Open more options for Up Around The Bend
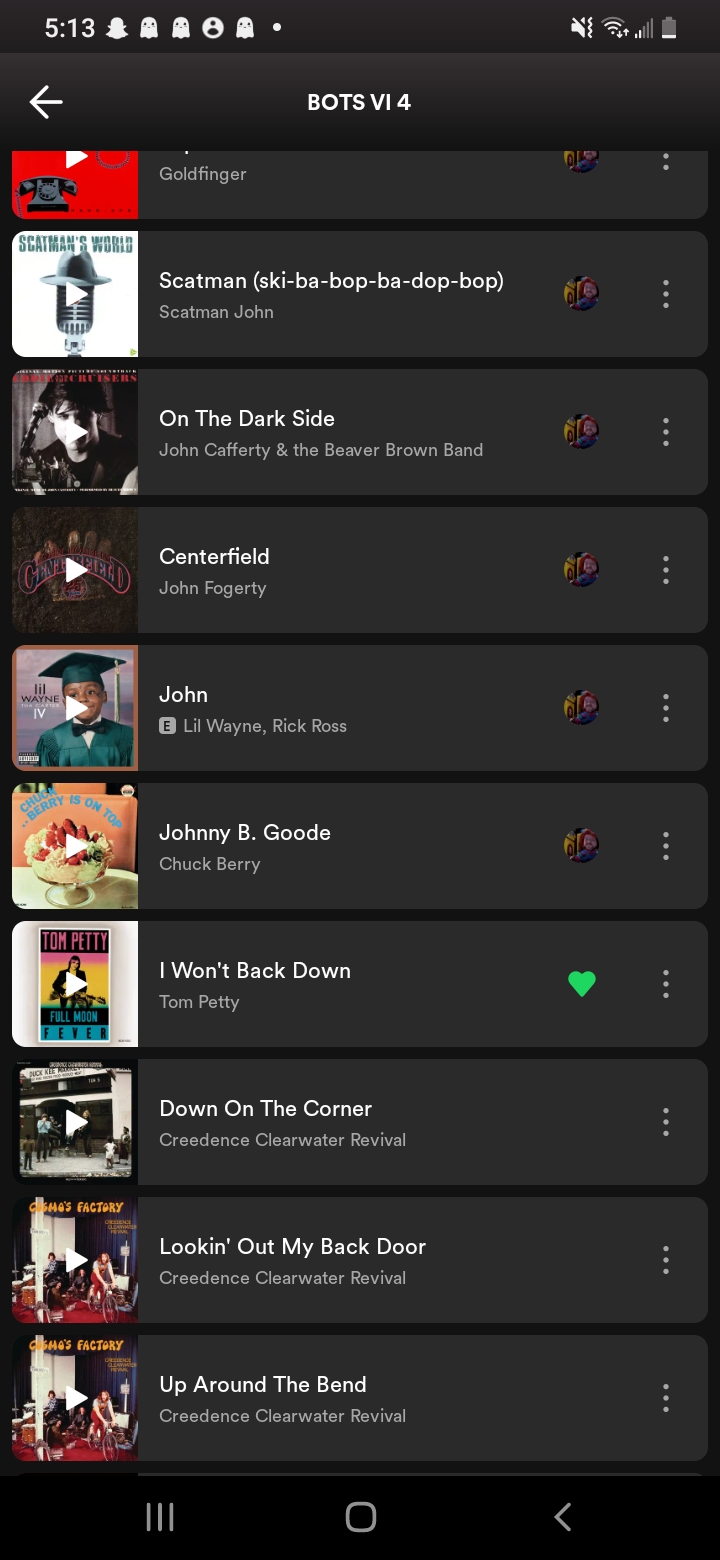This screenshot has width=720, height=1560. pyautogui.click(x=666, y=1398)
